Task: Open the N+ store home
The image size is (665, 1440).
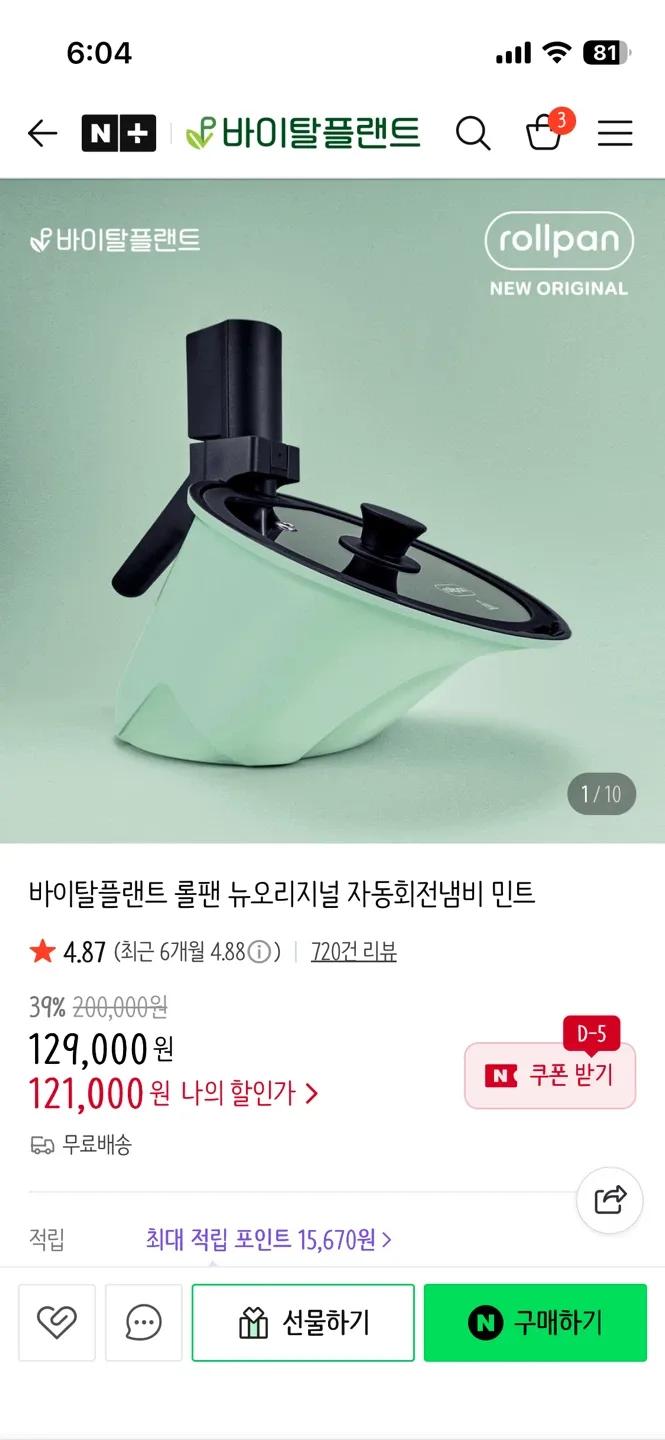Action: click(119, 133)
